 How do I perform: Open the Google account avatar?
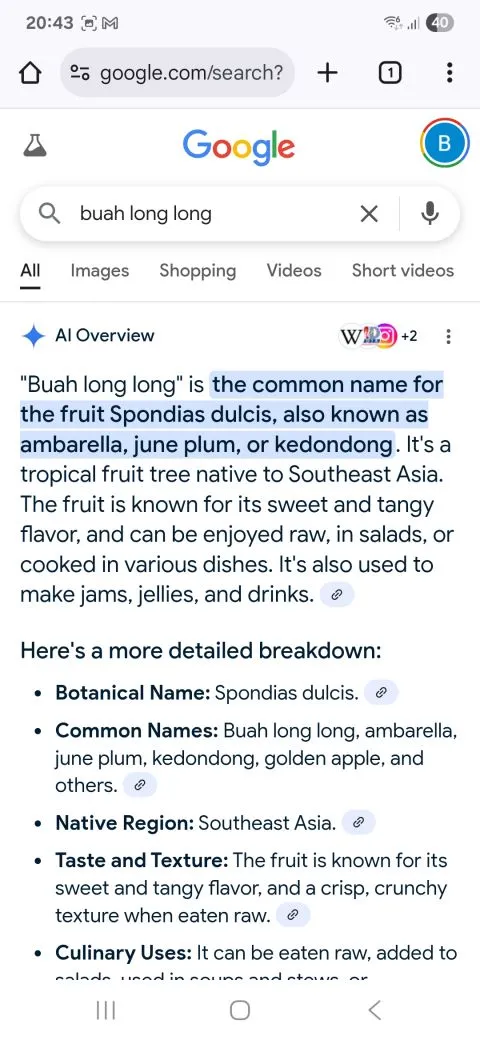pos(444,142)
